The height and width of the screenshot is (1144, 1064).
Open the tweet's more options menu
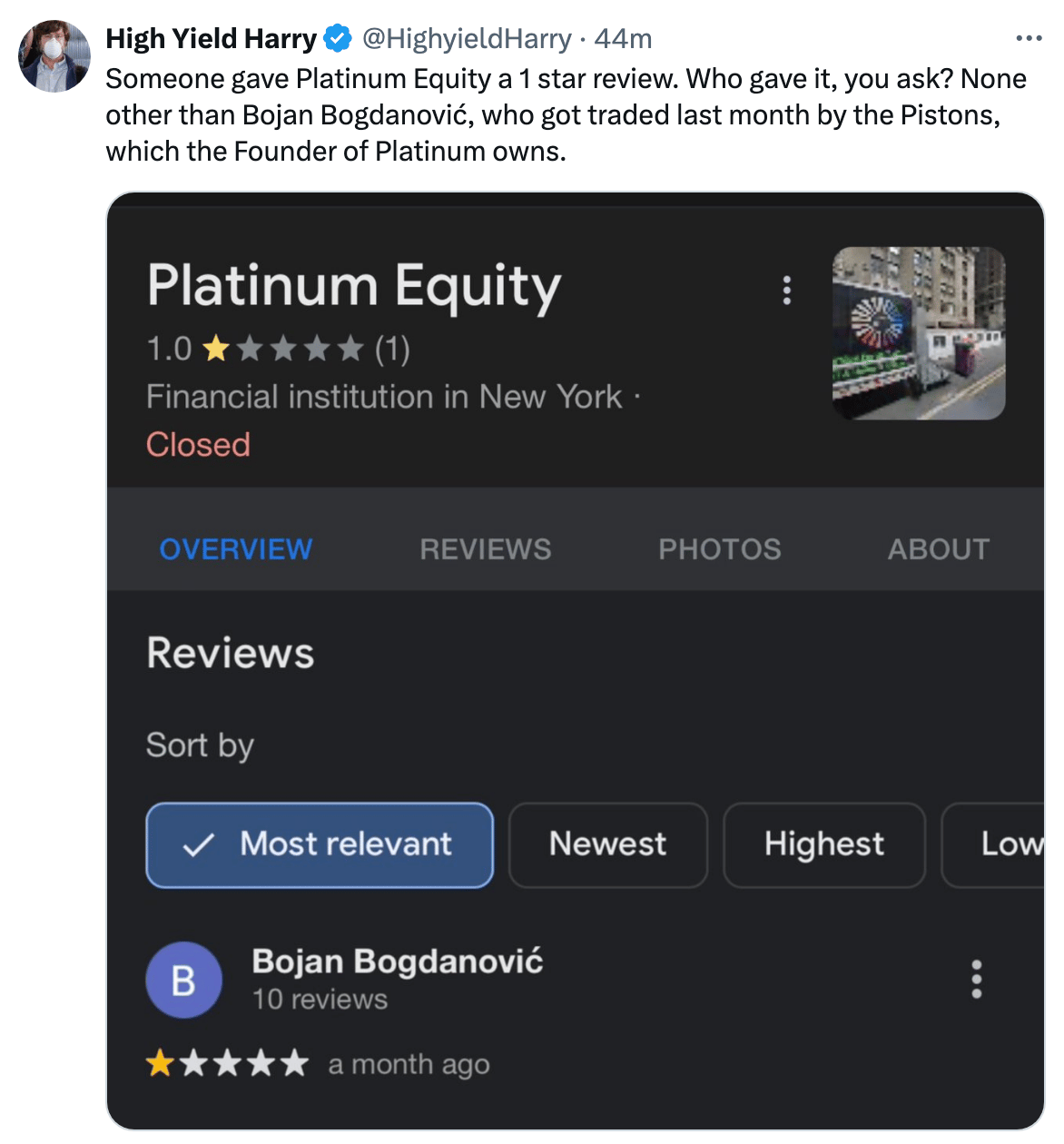1029,38
